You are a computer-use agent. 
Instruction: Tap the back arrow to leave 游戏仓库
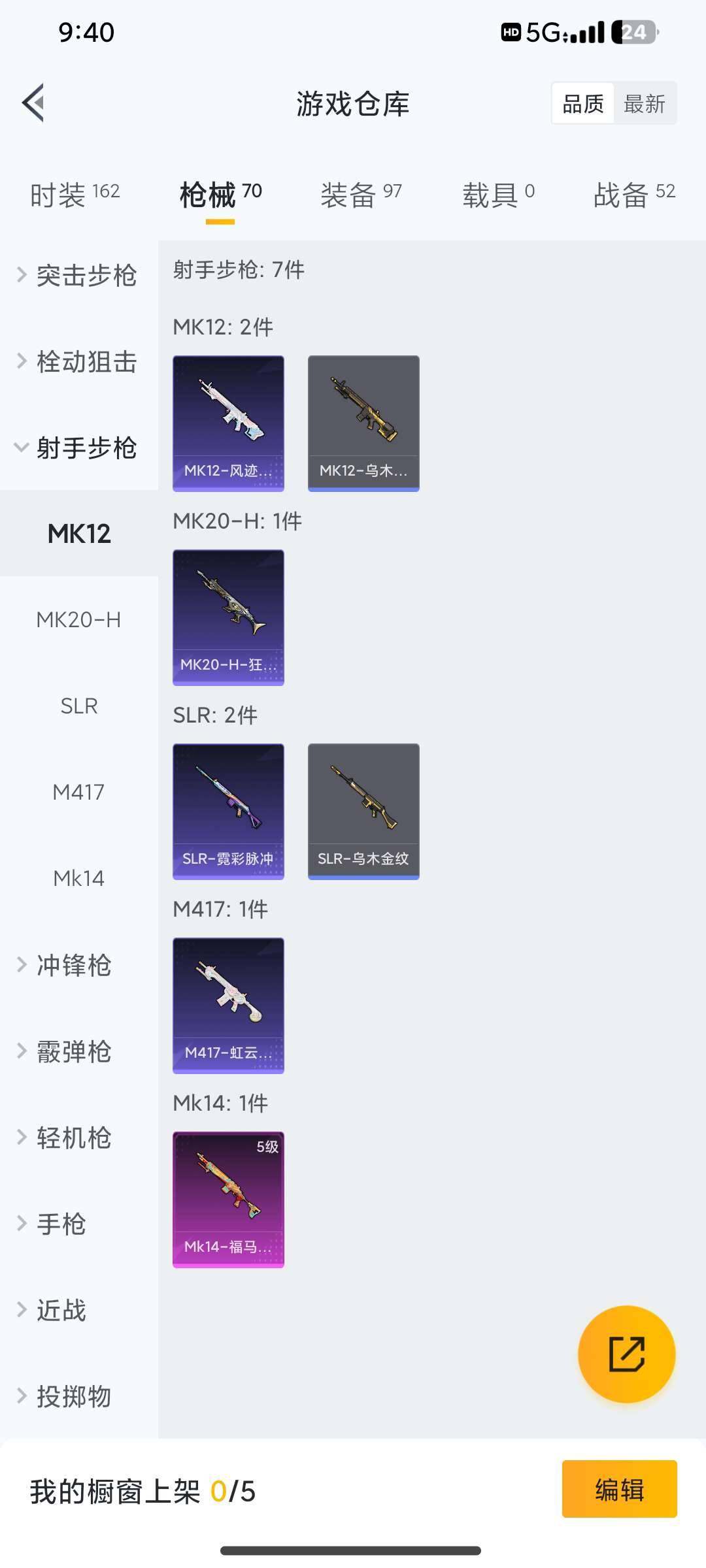(33, 103)
